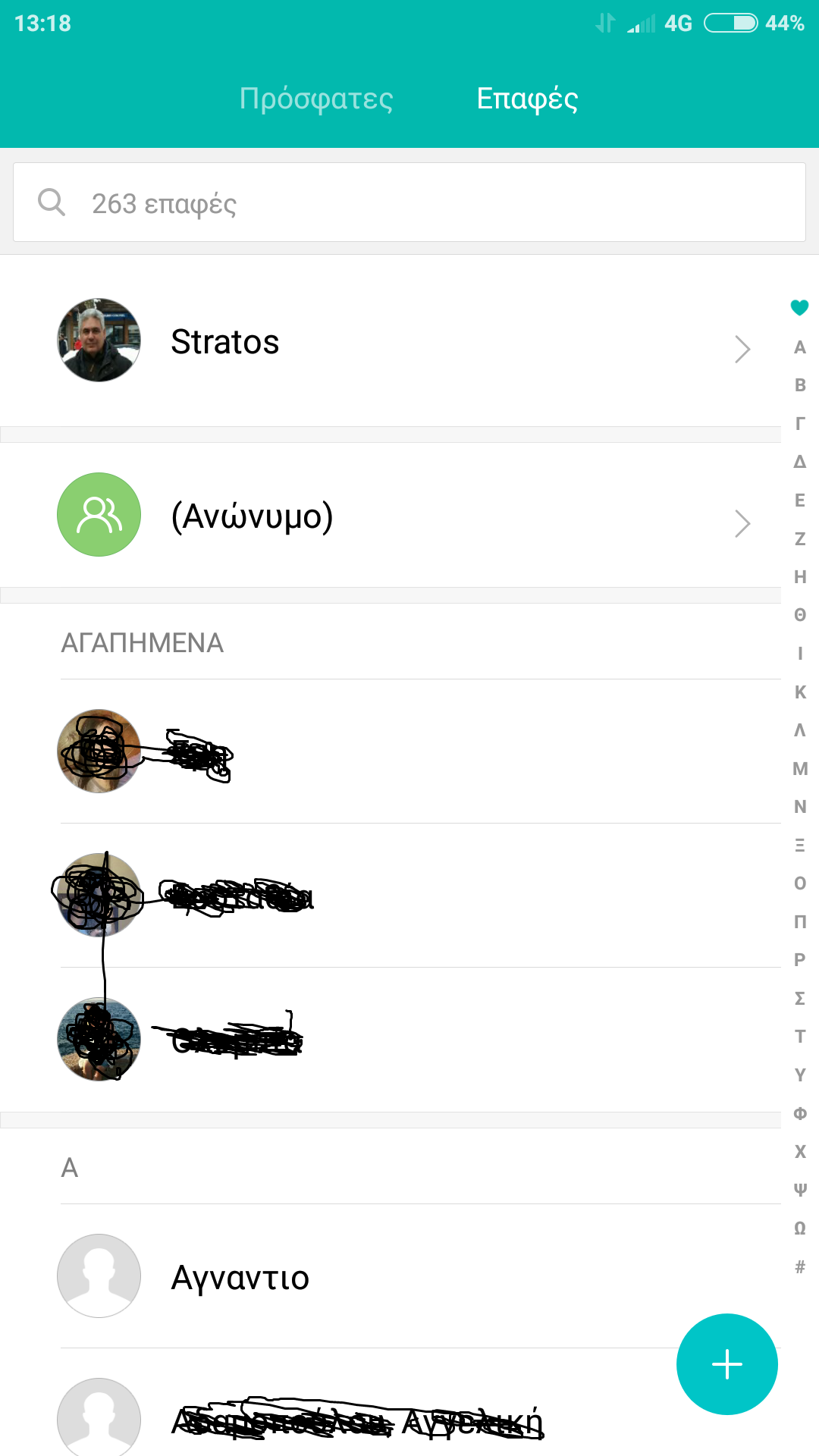The width and height of the screenshot is (819, 1456).
Task: Select the Επαφές tab
Action: point(527,99)
